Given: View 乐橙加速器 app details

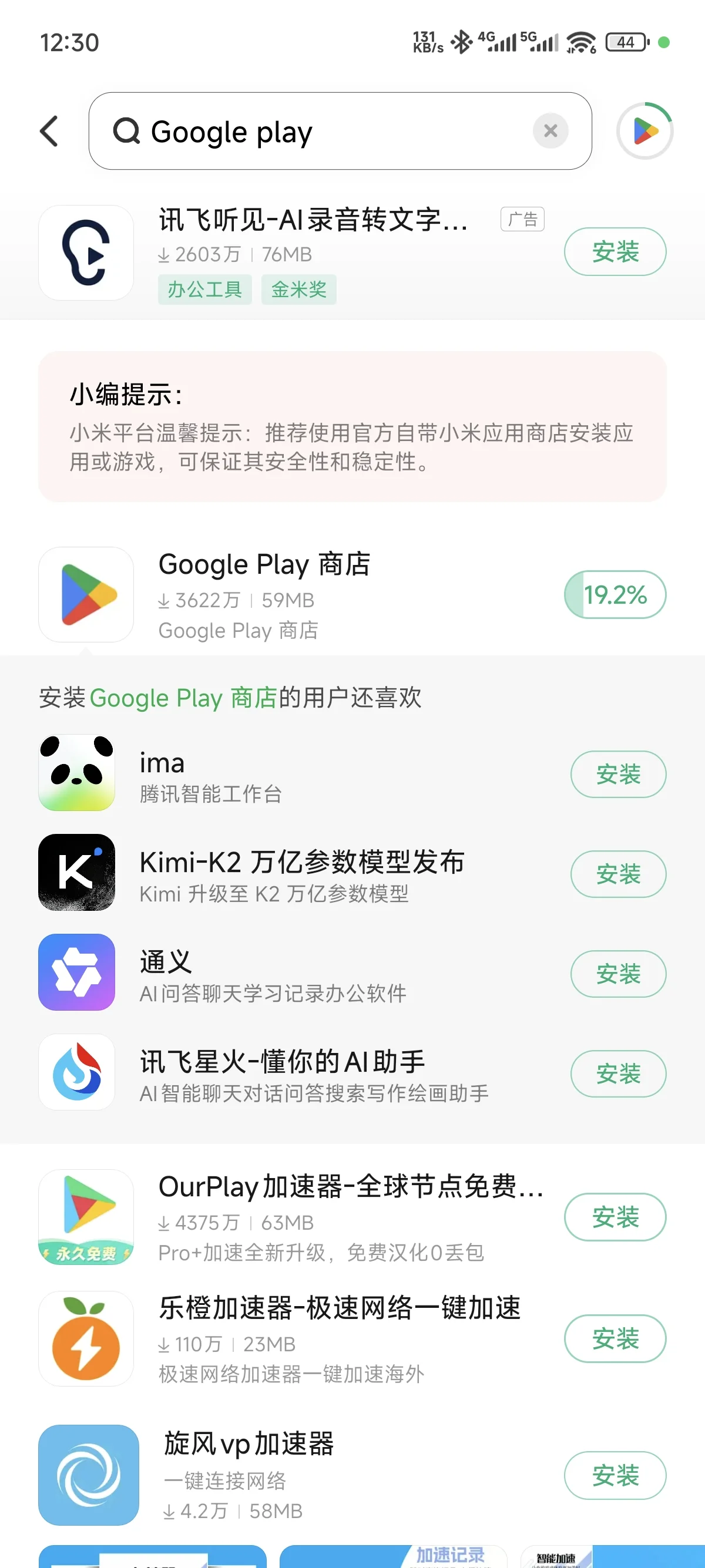Looking at the screenshot, I should click(x=304, y=1338).
